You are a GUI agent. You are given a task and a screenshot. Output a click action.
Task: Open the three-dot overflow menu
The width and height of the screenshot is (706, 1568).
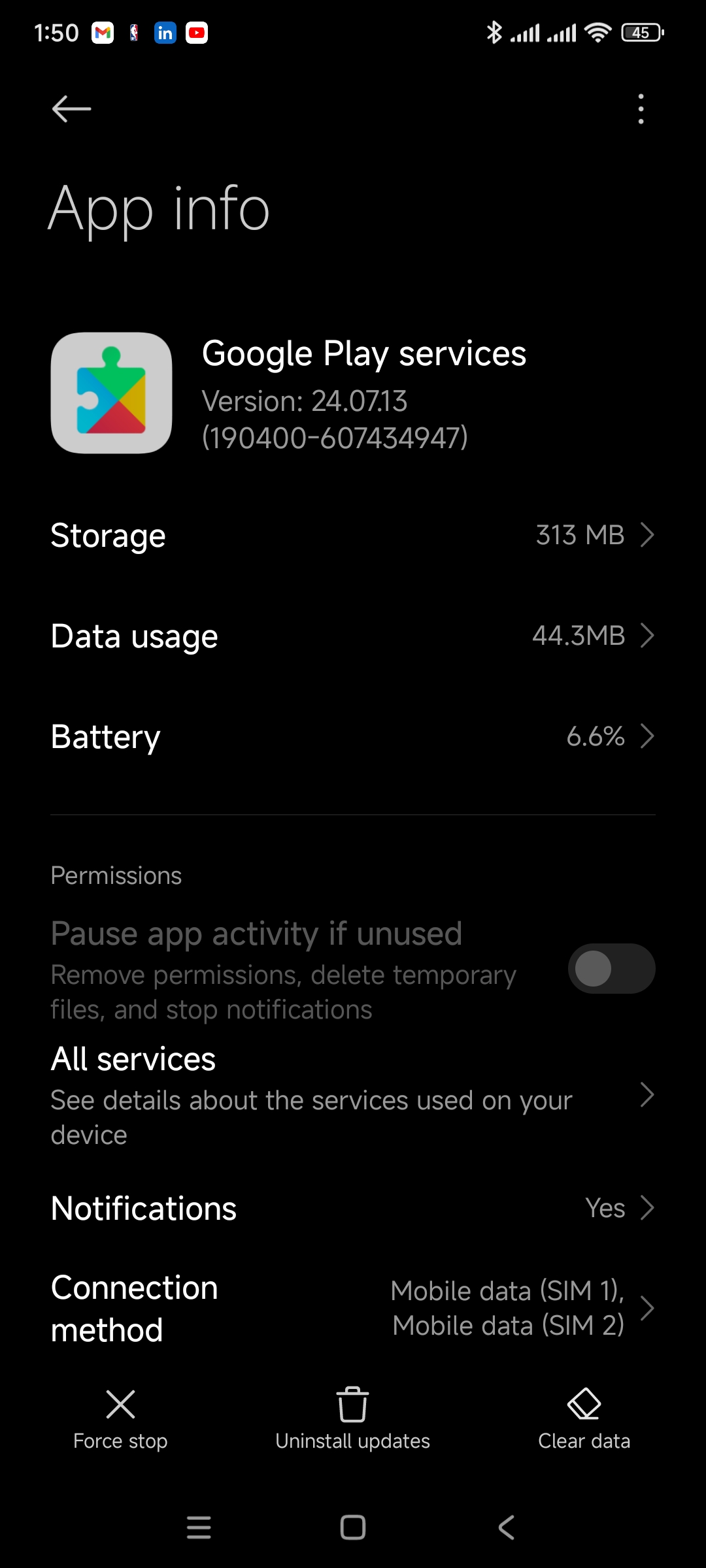[641, 108]
